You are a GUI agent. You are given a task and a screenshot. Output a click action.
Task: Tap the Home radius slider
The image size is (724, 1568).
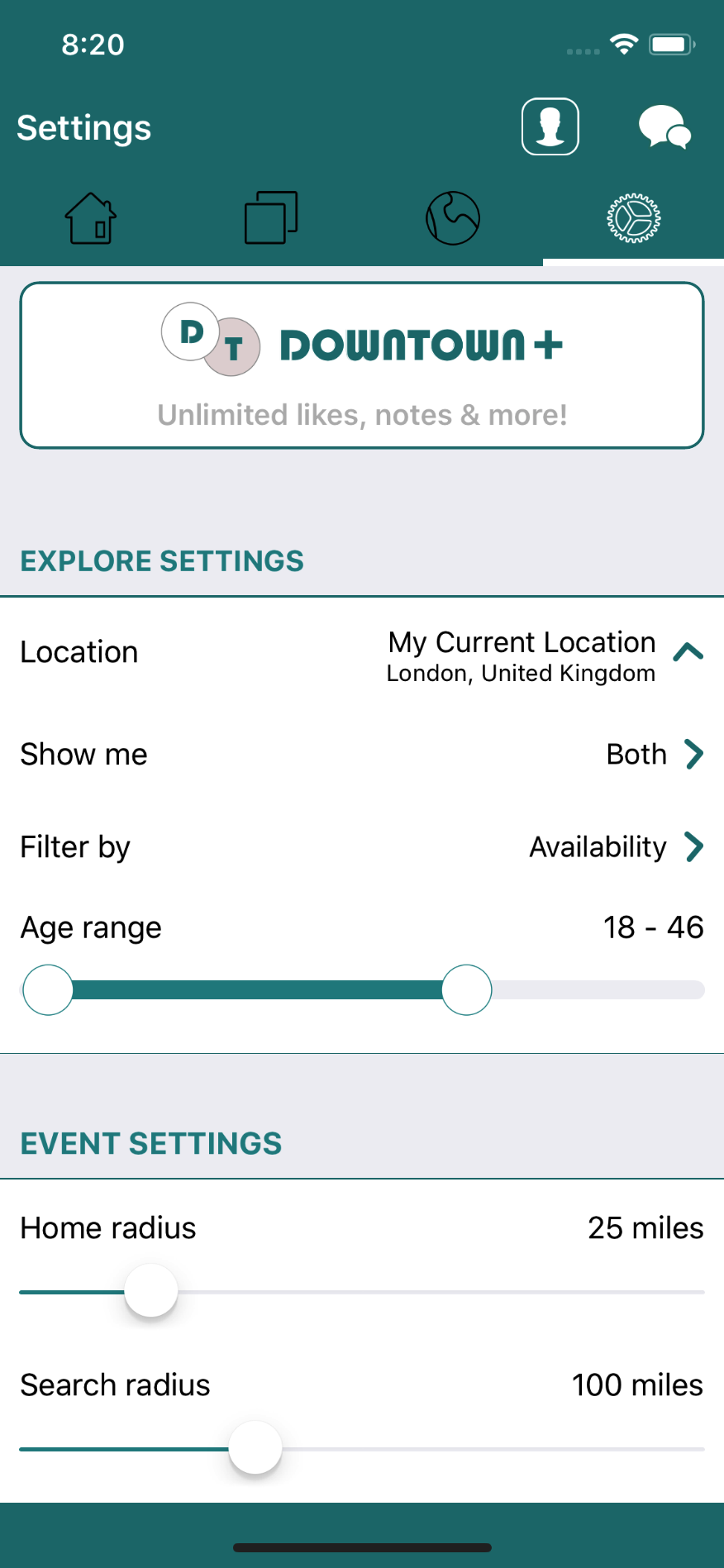tap(151, 1291)
